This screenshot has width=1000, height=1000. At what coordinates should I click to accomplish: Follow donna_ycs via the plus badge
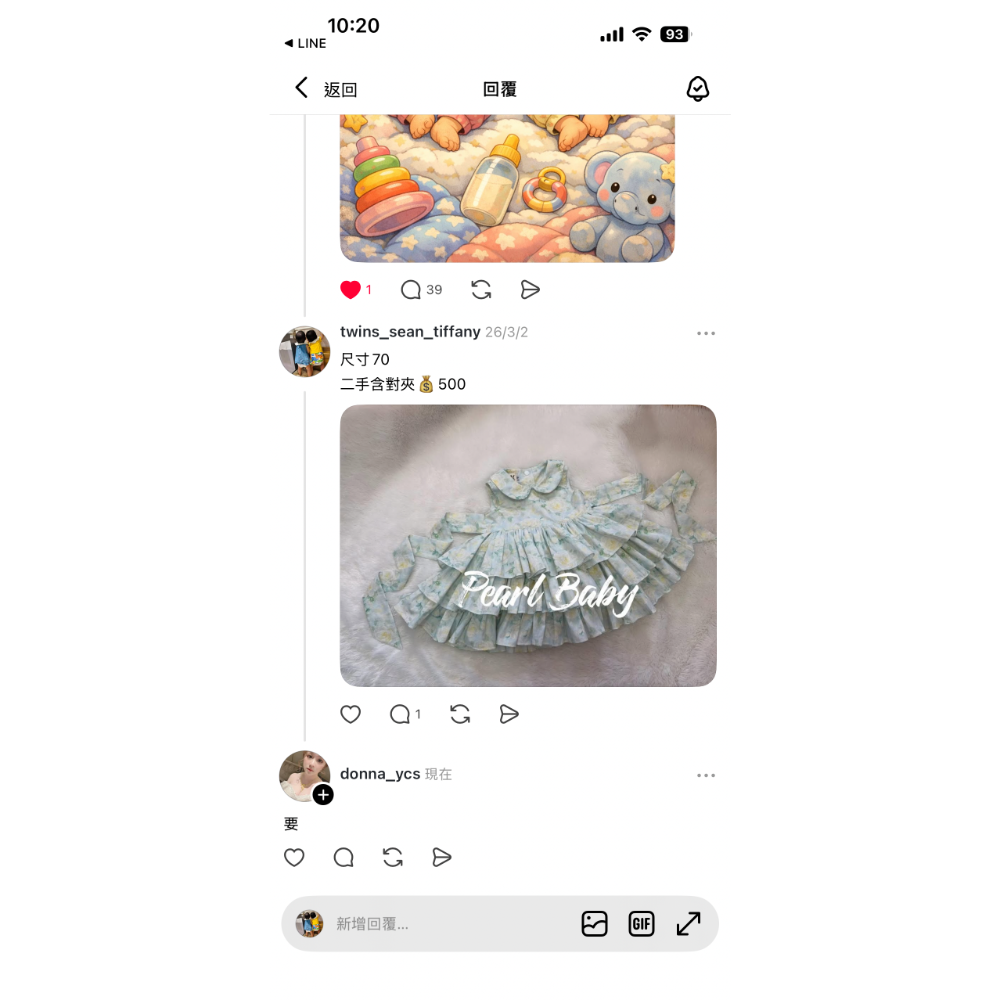pyautogui.click(x=323, y=795)
